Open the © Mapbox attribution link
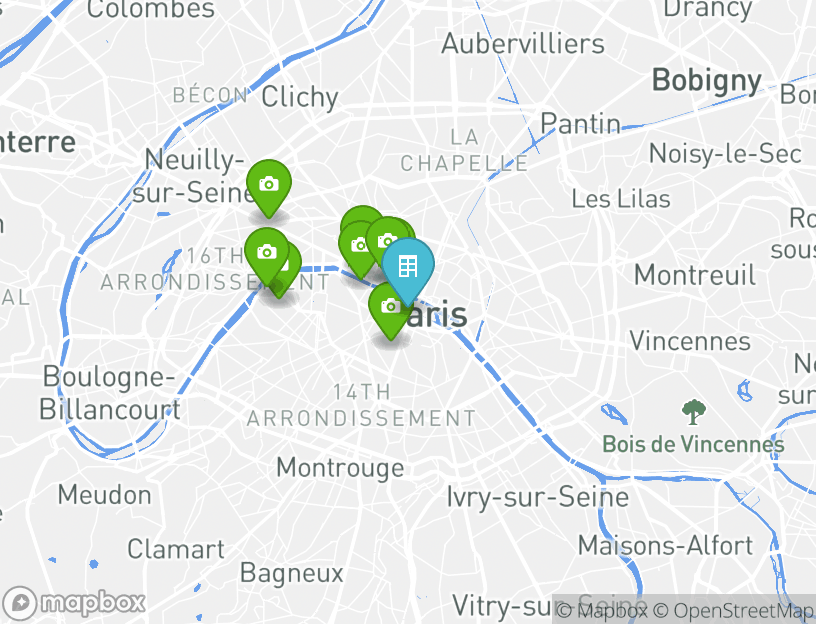Viewport: 816px width, 624px height. click(602, 610)
